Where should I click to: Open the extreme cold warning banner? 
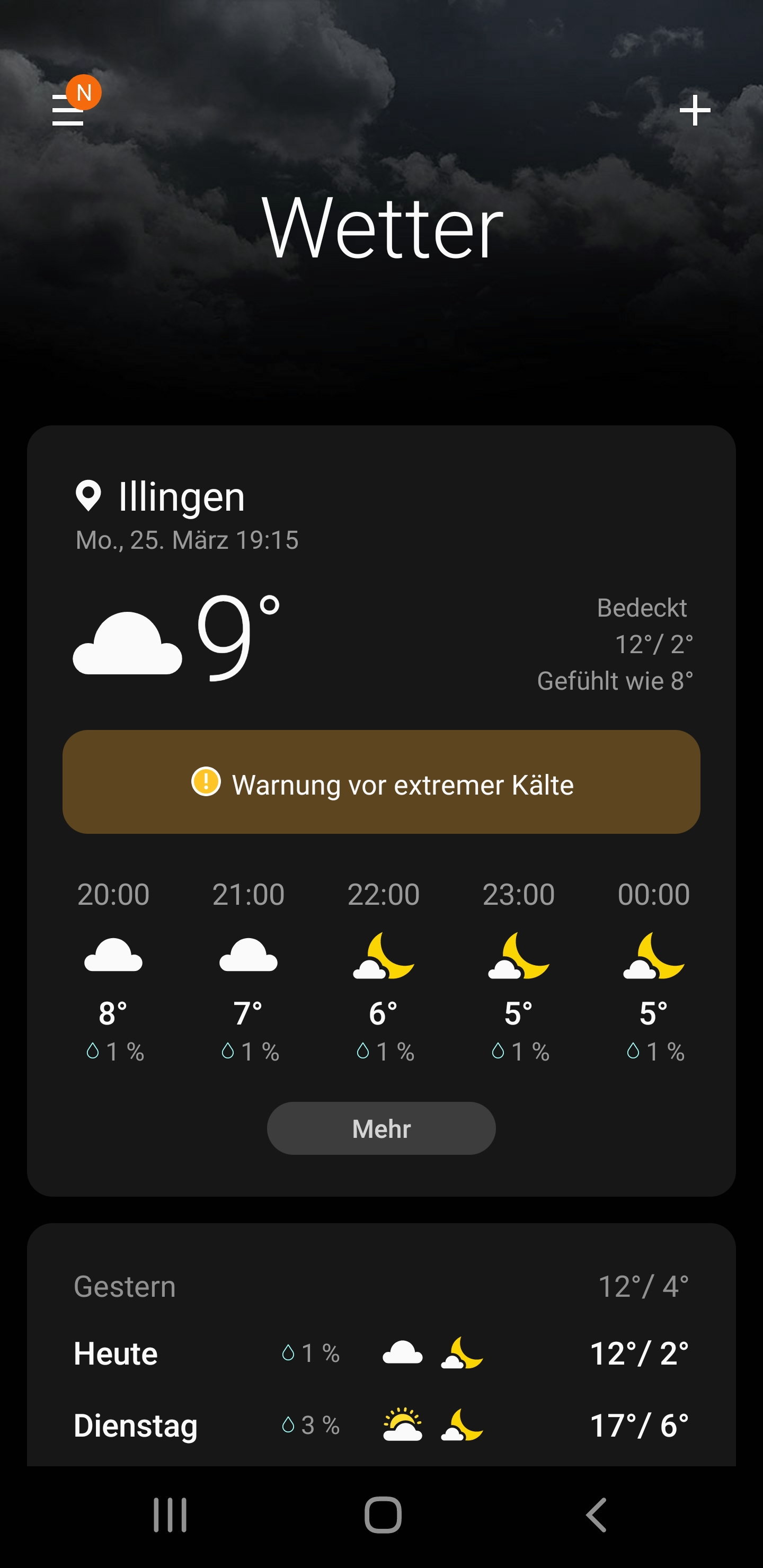(381, 782)
